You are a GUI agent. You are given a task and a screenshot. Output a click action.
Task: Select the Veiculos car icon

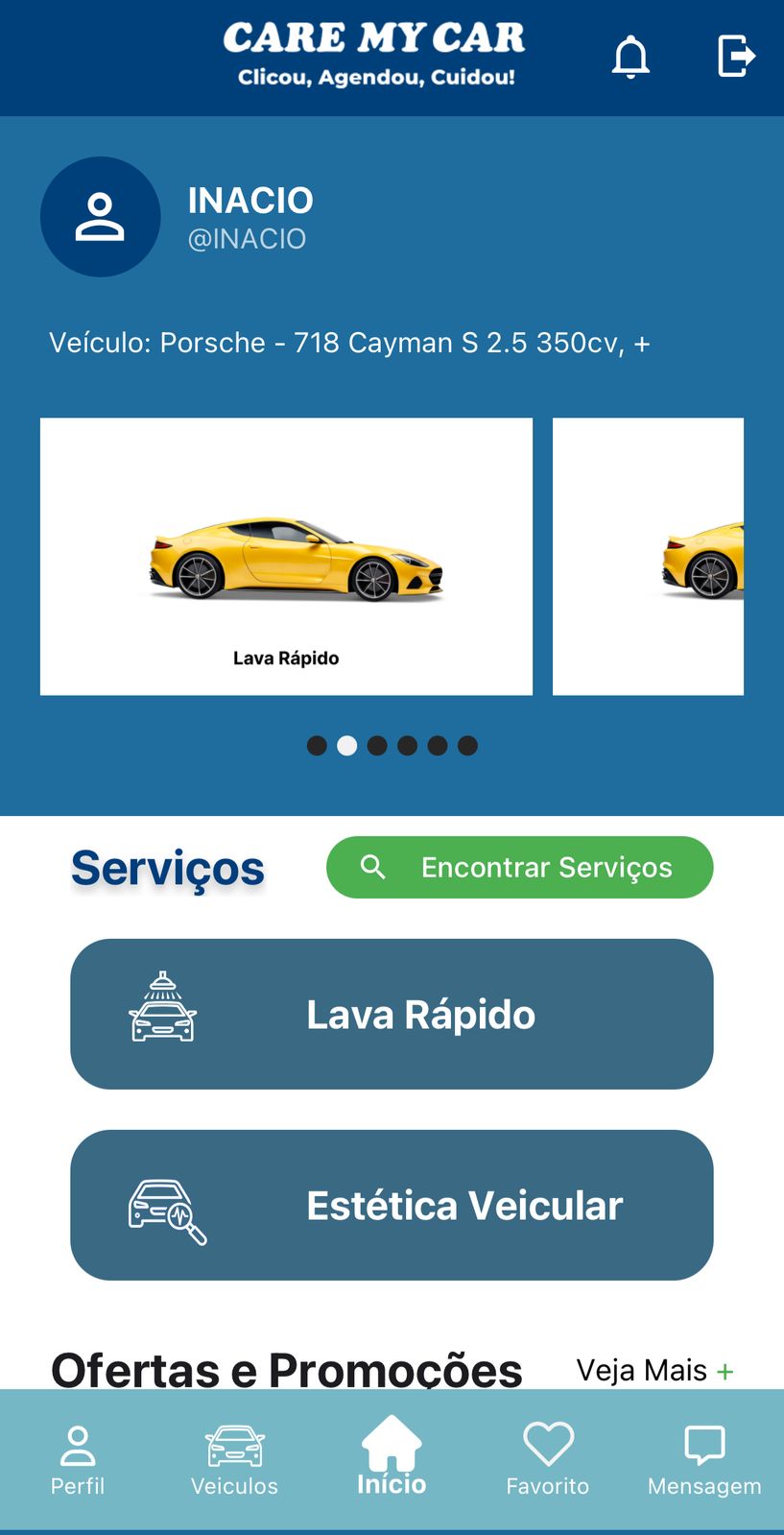[233, 1442]
